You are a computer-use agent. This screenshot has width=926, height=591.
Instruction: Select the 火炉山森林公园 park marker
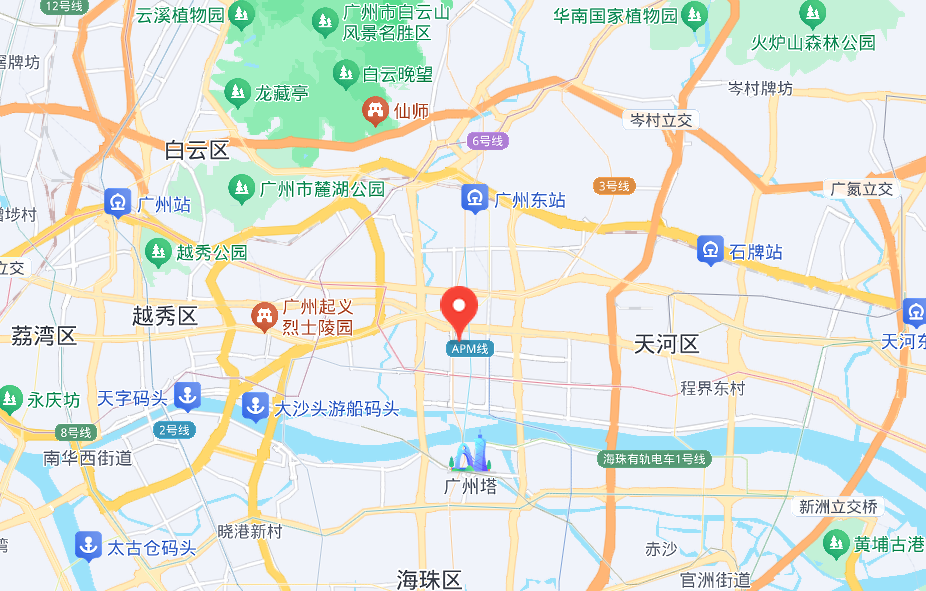[x=813, y=14]
